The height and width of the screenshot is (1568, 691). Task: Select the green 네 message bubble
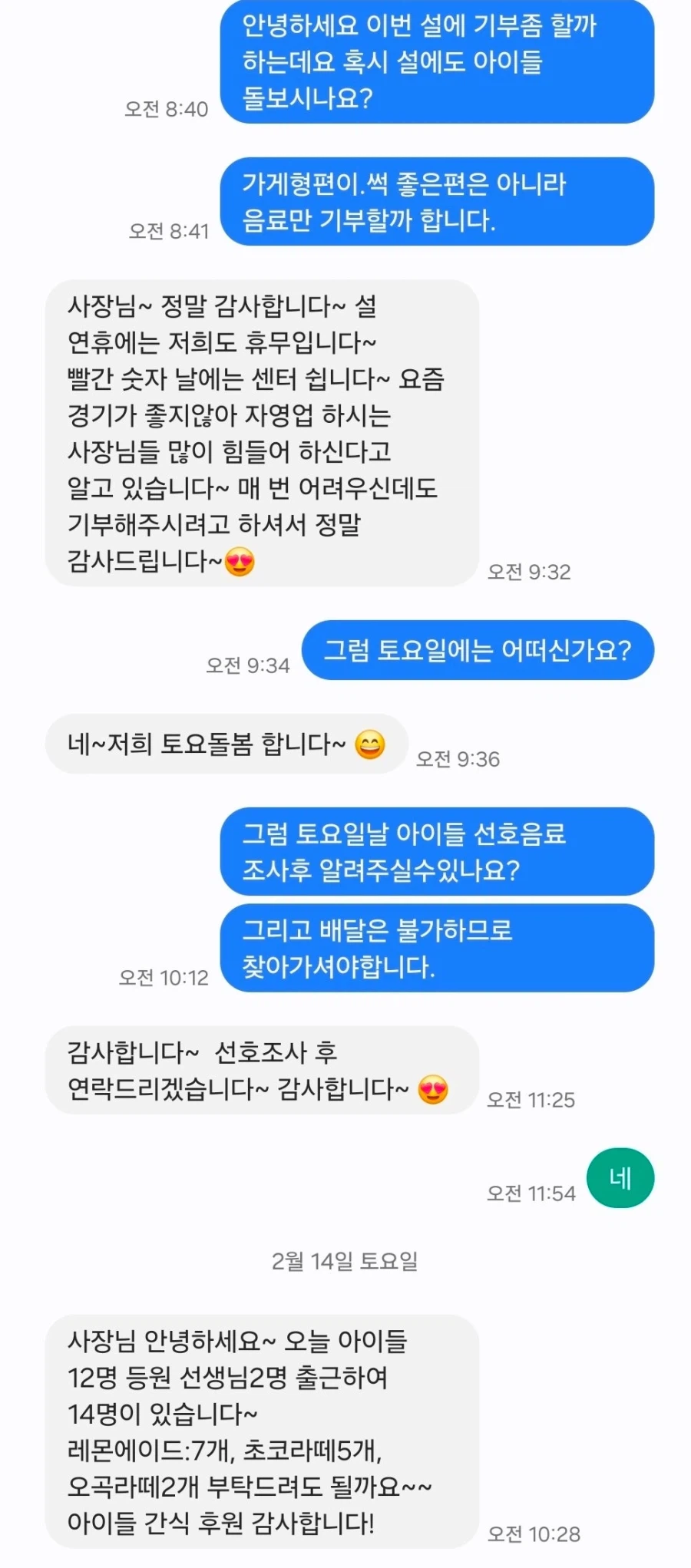point(620,1178)
